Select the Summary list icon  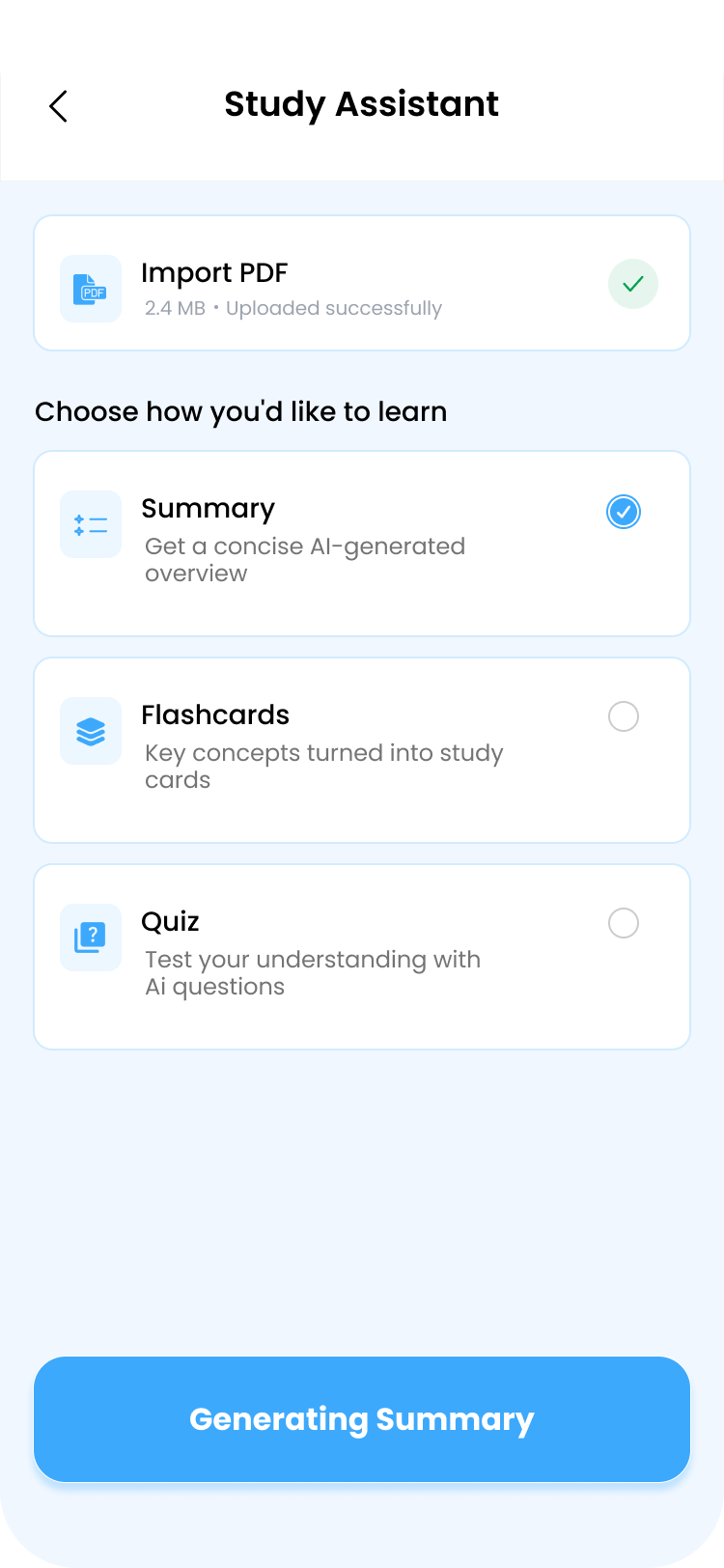(90, 523)
